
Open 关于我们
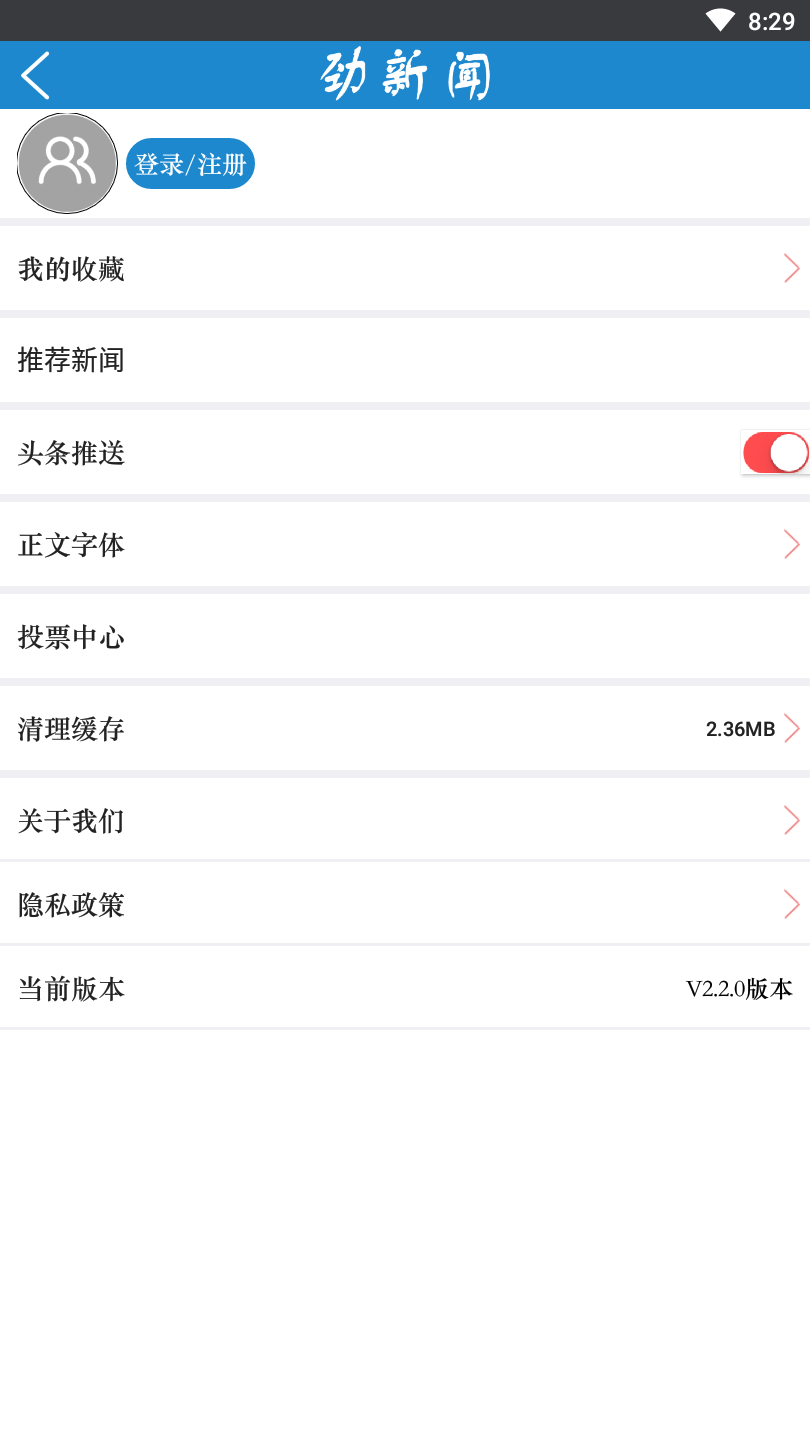(404, 821)
